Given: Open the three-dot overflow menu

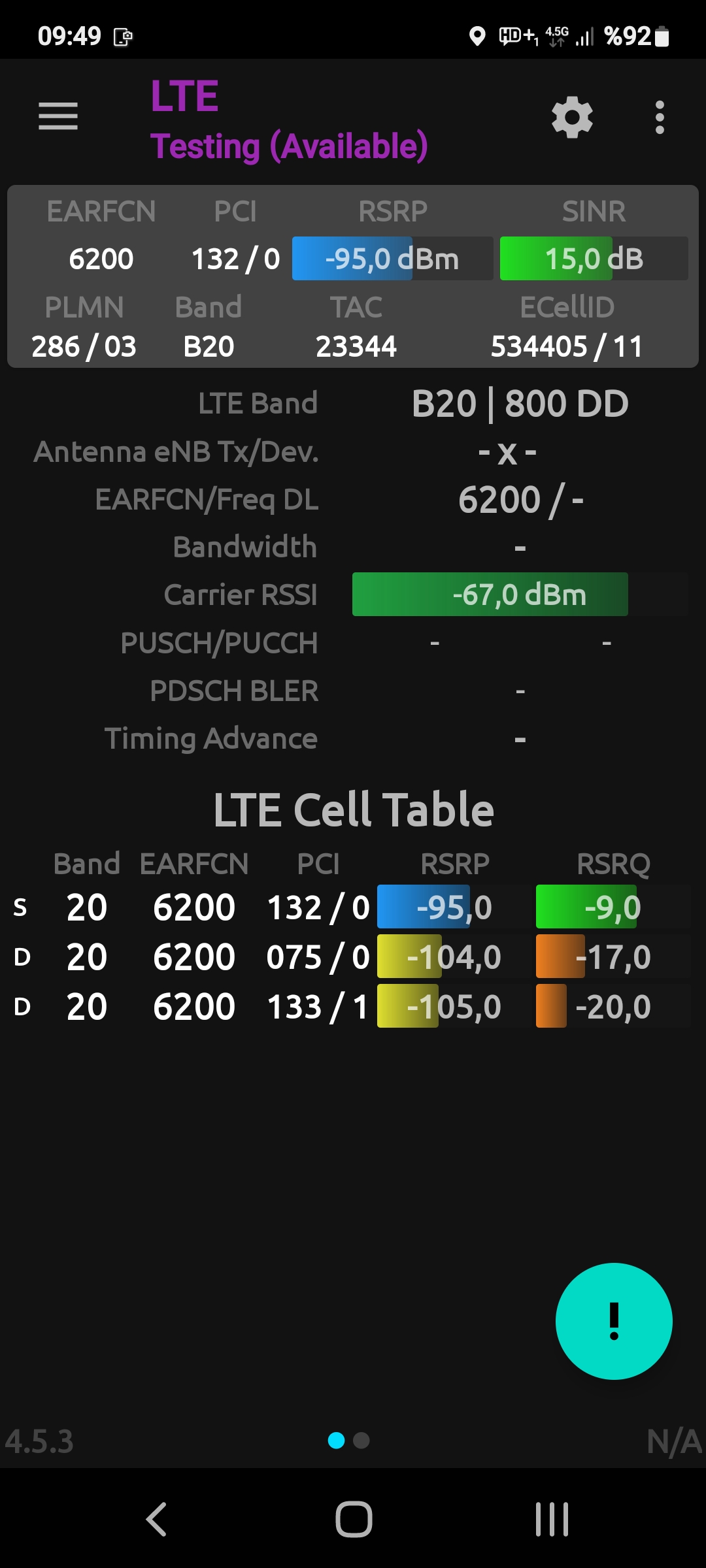Looking at the screenshot, I should click(x=660, y=118).
